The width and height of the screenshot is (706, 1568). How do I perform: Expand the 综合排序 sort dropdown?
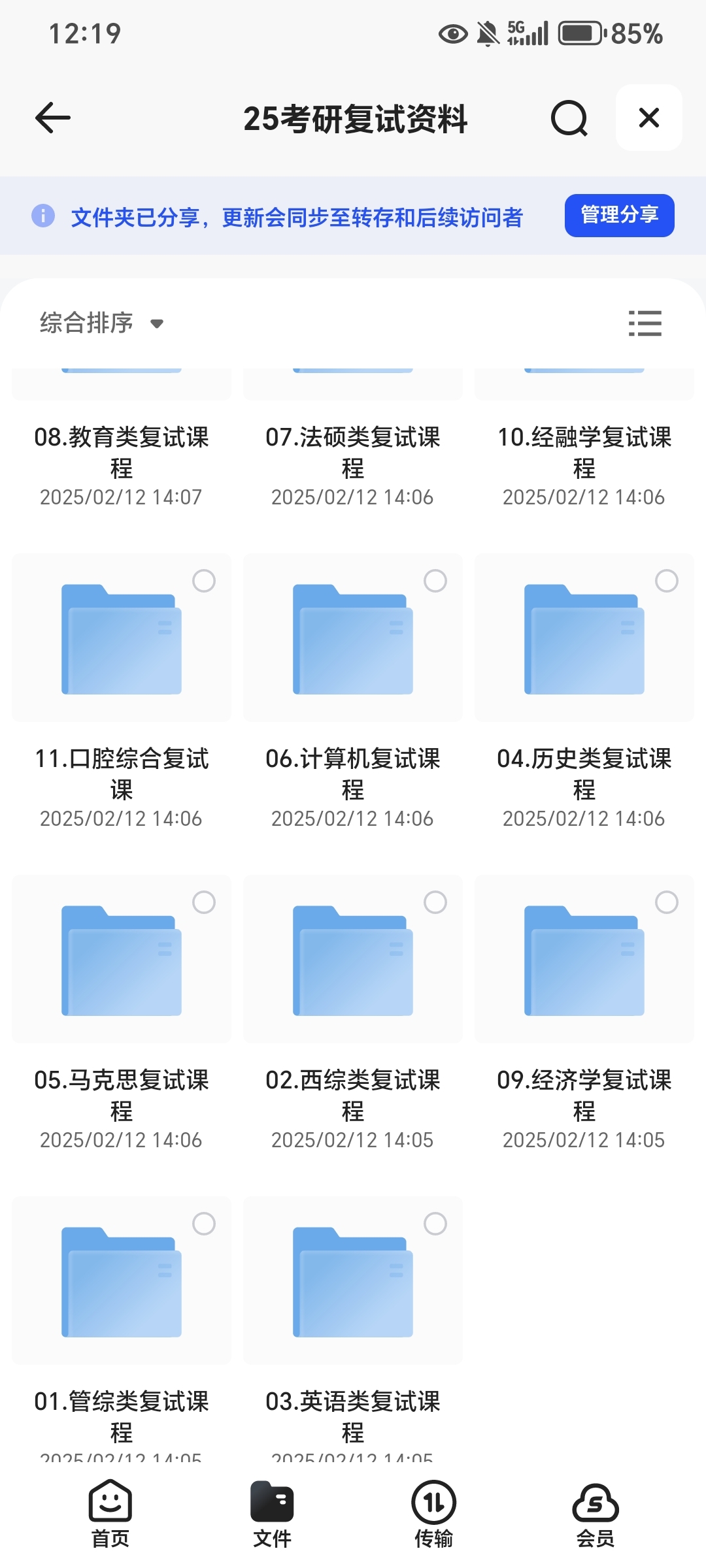pyautogui.click(x=102, y=323)
